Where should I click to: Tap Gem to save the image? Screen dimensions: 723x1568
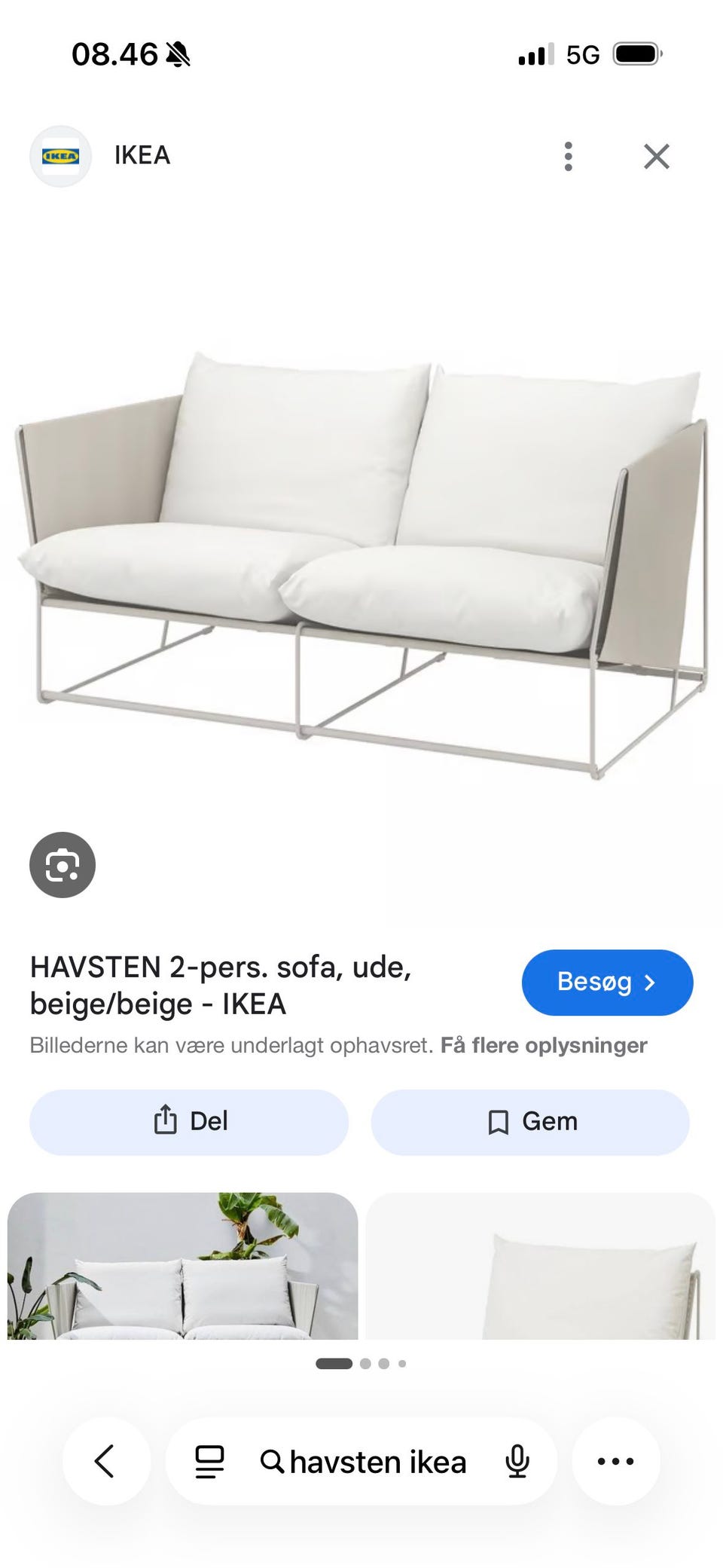tap(529, 1120)
